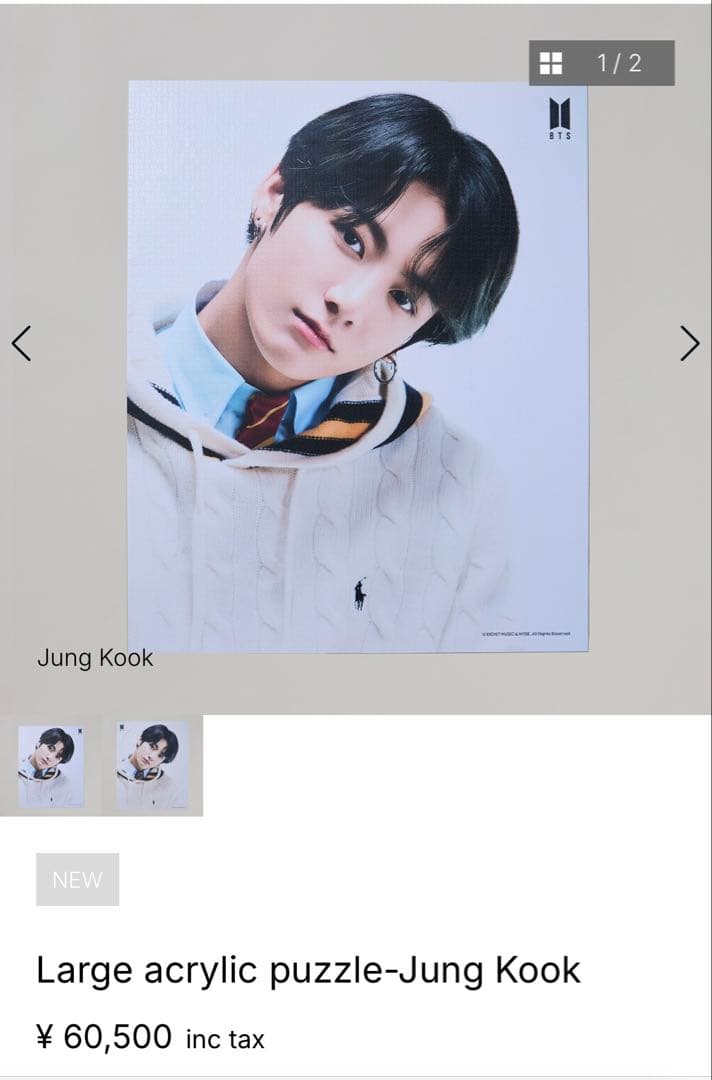The image size is (712, 1080).
Task: Select the first thumbnail image
Action: coord(51,766)
